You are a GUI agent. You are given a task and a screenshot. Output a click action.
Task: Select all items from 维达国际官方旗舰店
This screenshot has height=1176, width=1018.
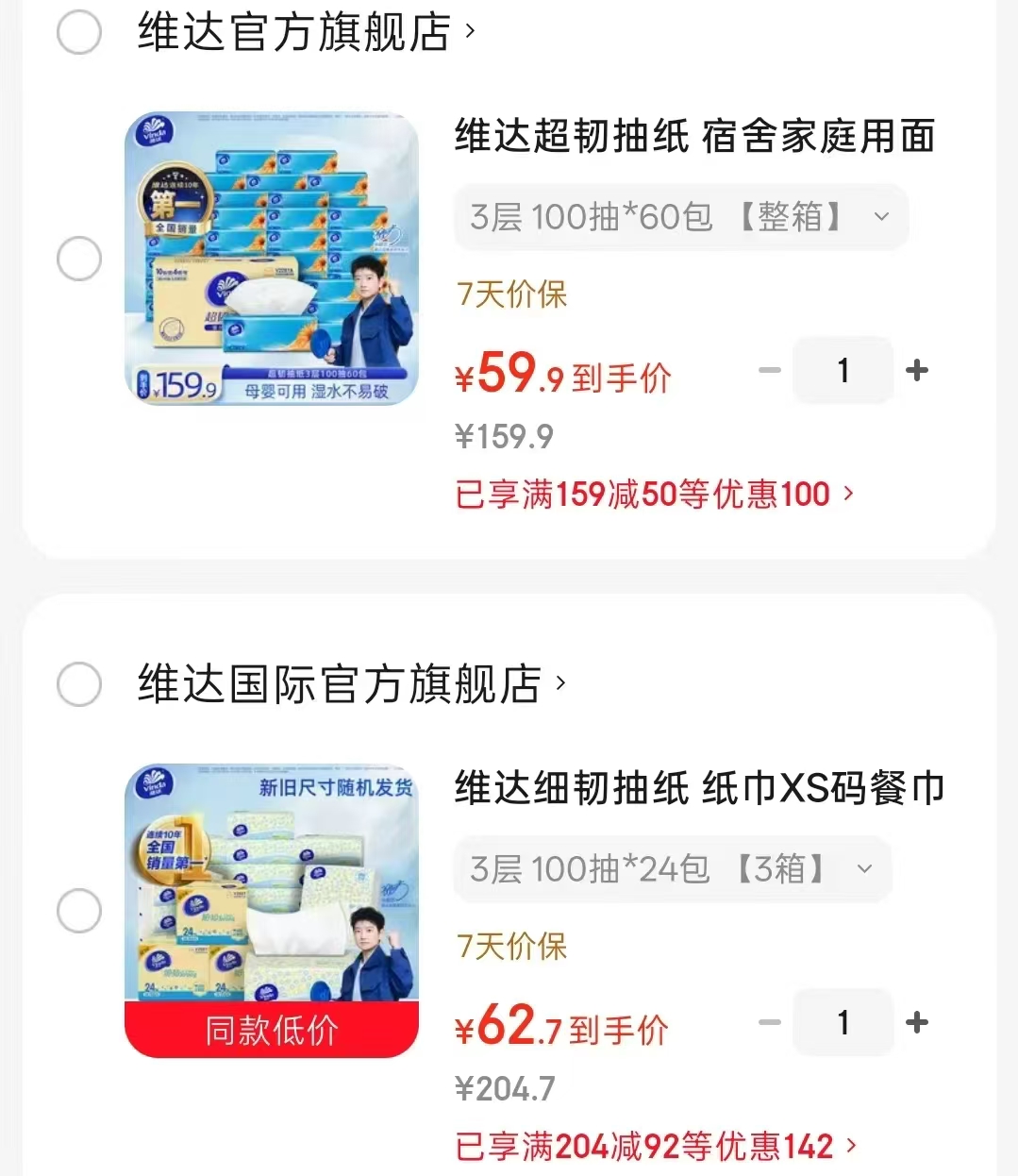pyautogui.click(x=79, y=684)
